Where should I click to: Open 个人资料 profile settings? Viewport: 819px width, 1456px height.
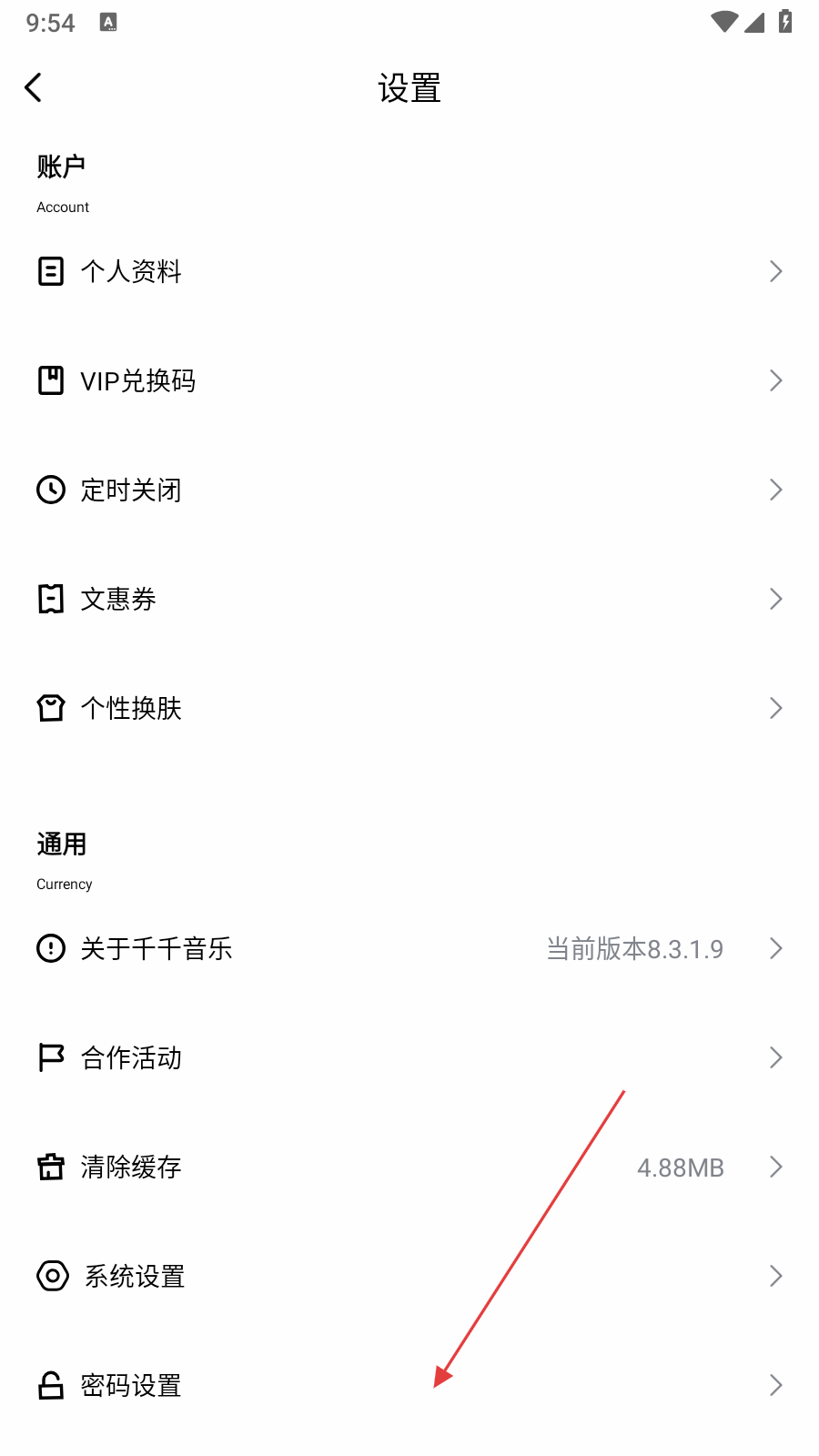(132, 271)
